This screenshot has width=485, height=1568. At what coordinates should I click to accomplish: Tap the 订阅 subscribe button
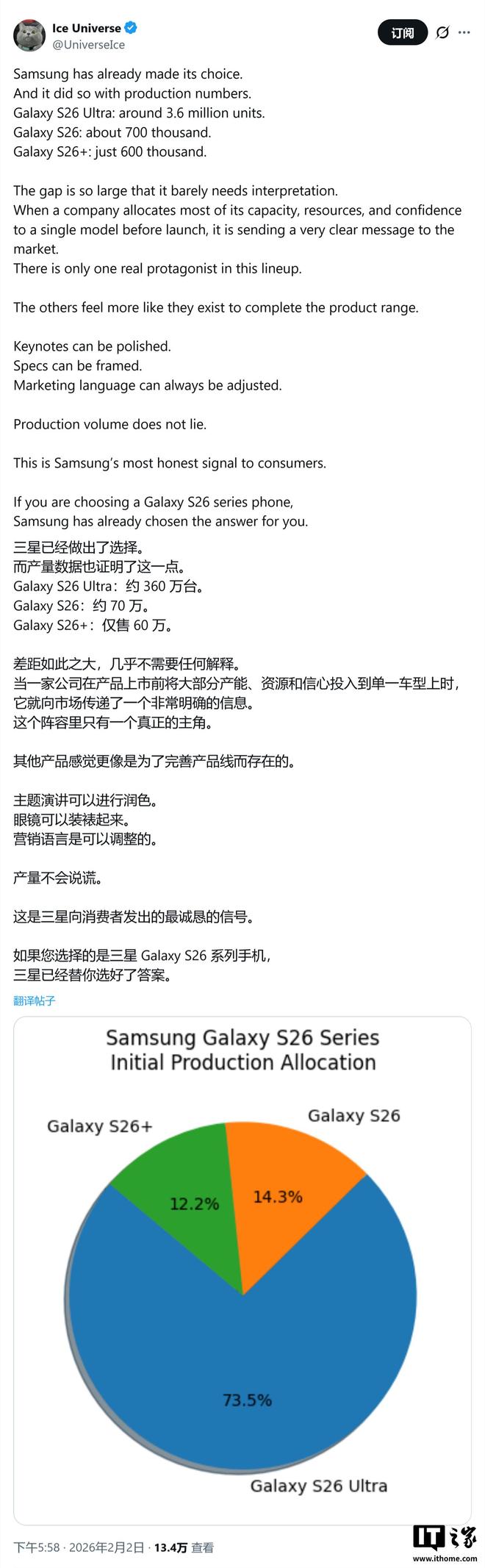(x=402, y=33)
